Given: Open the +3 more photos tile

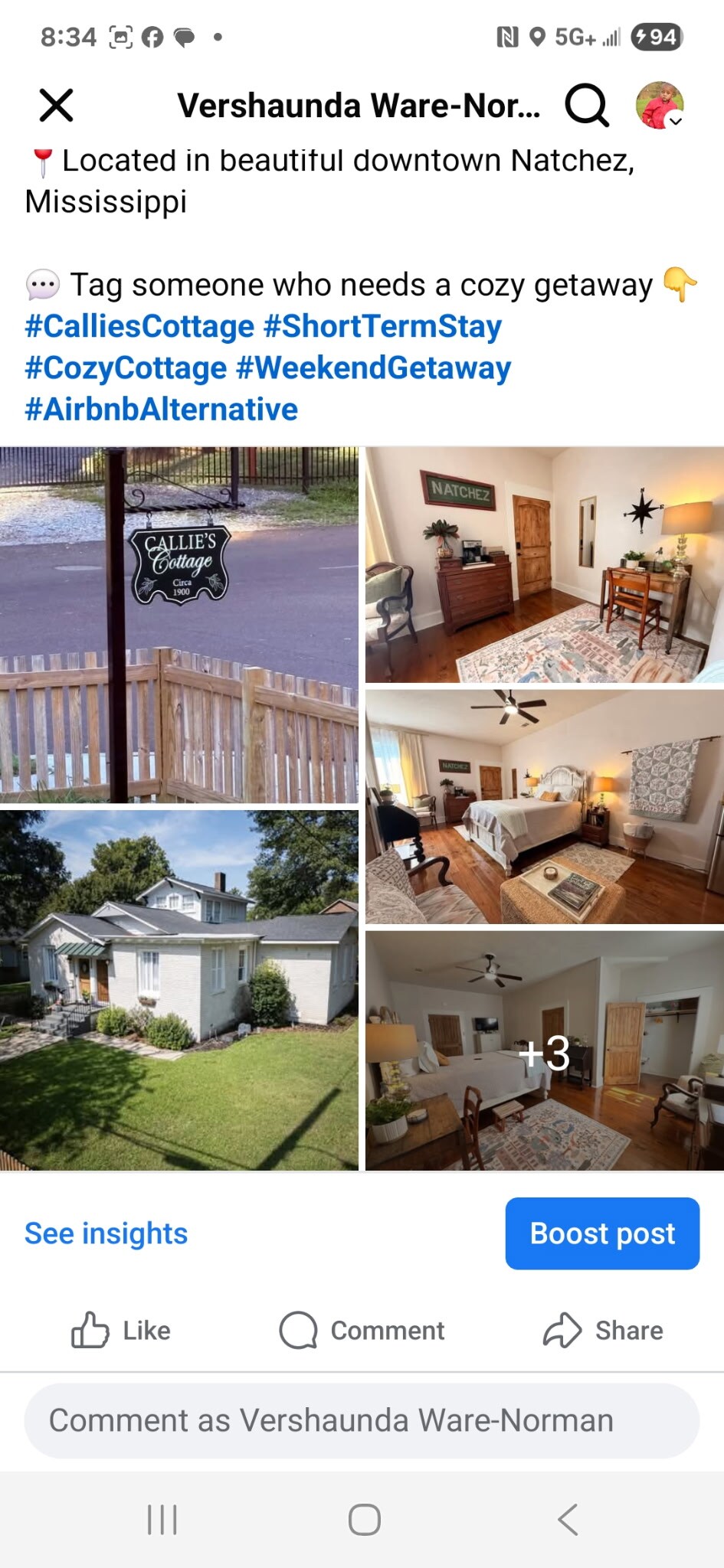Looking at the screenshot, I should tap(544, 1050).
